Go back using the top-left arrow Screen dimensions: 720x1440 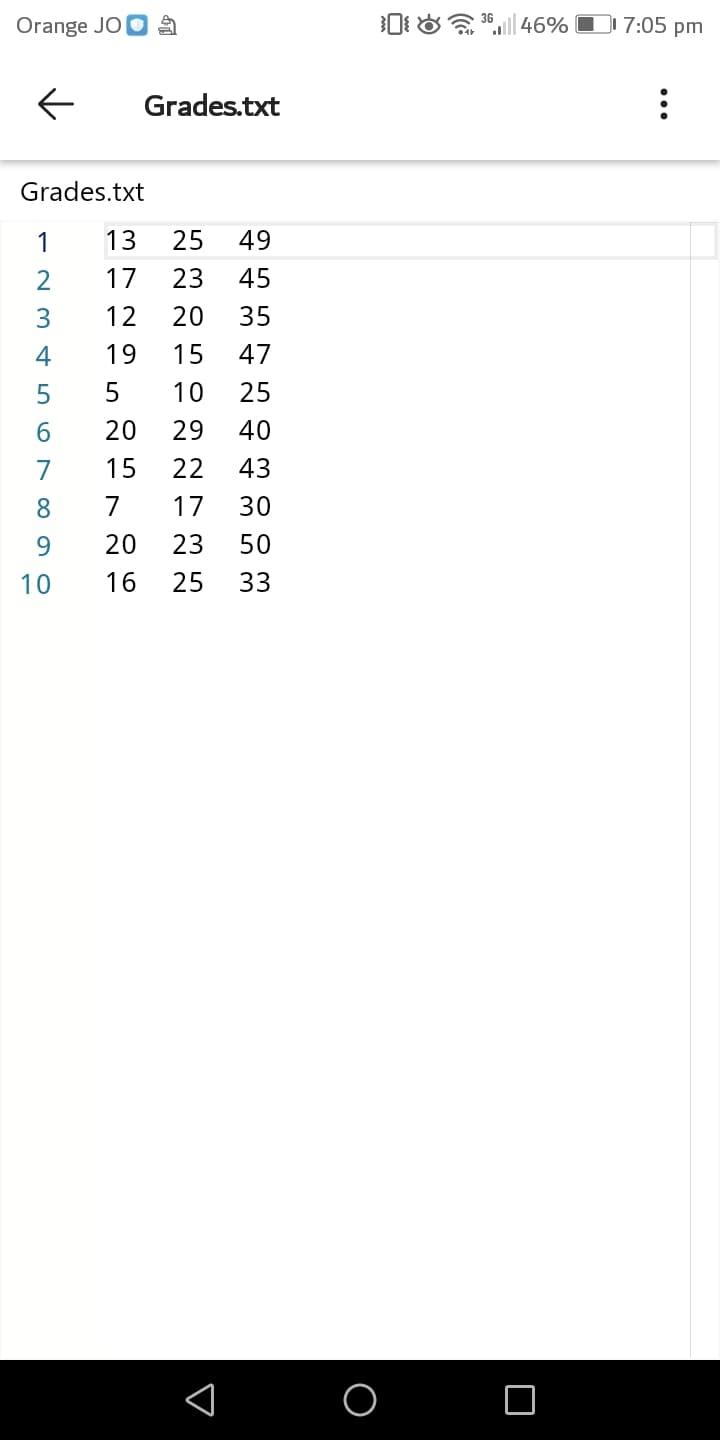click(56, 104)
